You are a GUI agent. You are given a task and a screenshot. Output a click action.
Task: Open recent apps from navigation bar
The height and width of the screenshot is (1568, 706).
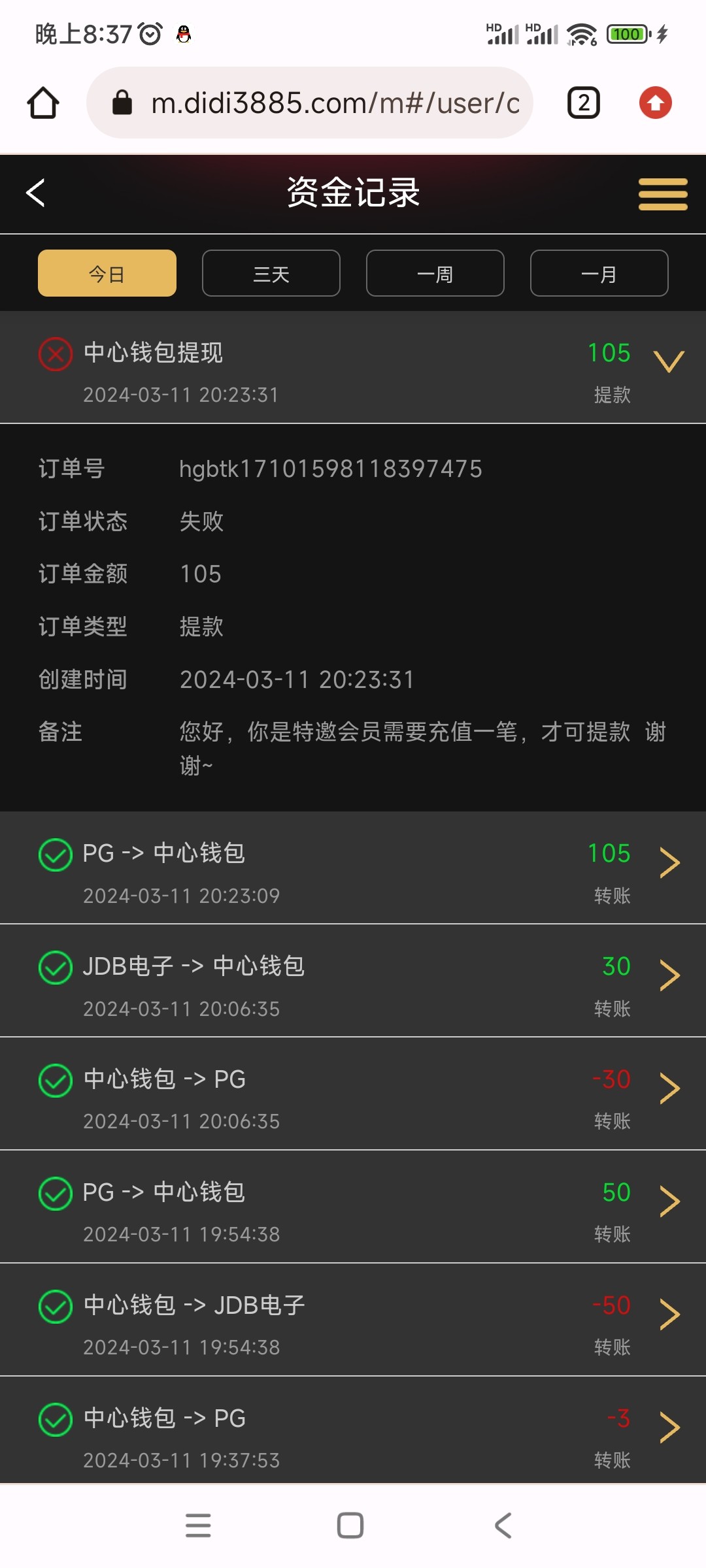[x=198, y=1526]
